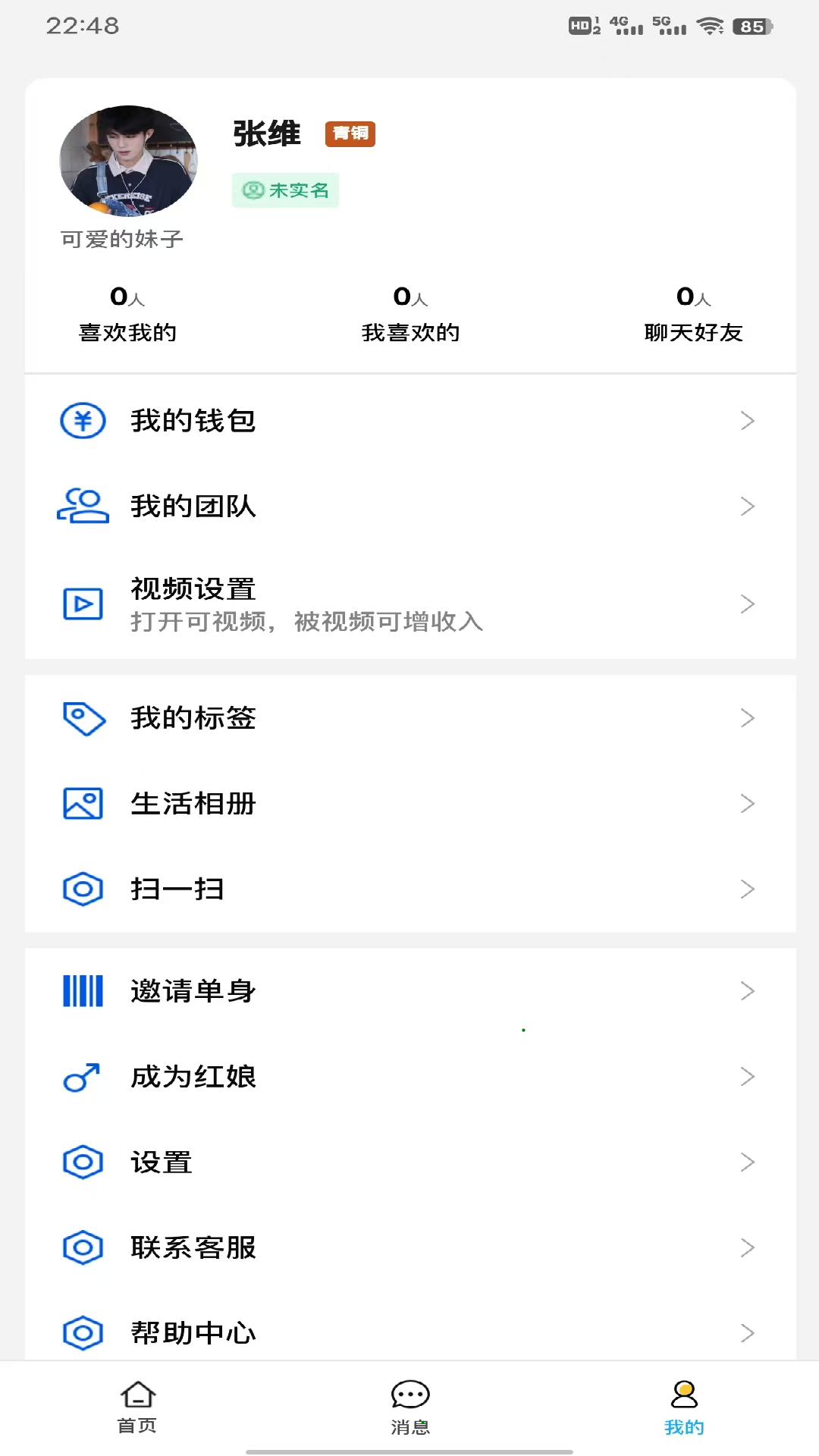View 生活相册
This screenshot has height=1456, width=819.
coord(409,804)
